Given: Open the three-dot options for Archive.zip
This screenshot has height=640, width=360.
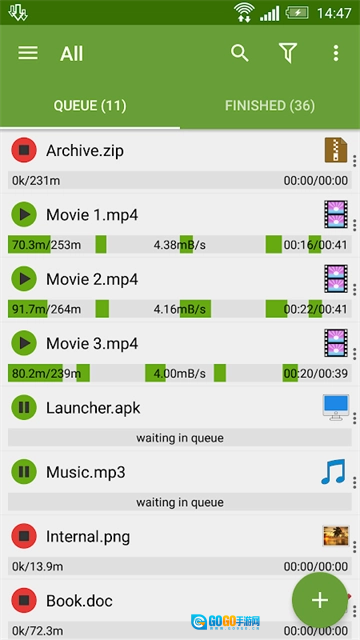Looking at the screenshot, I should click(x=354, y=161).
